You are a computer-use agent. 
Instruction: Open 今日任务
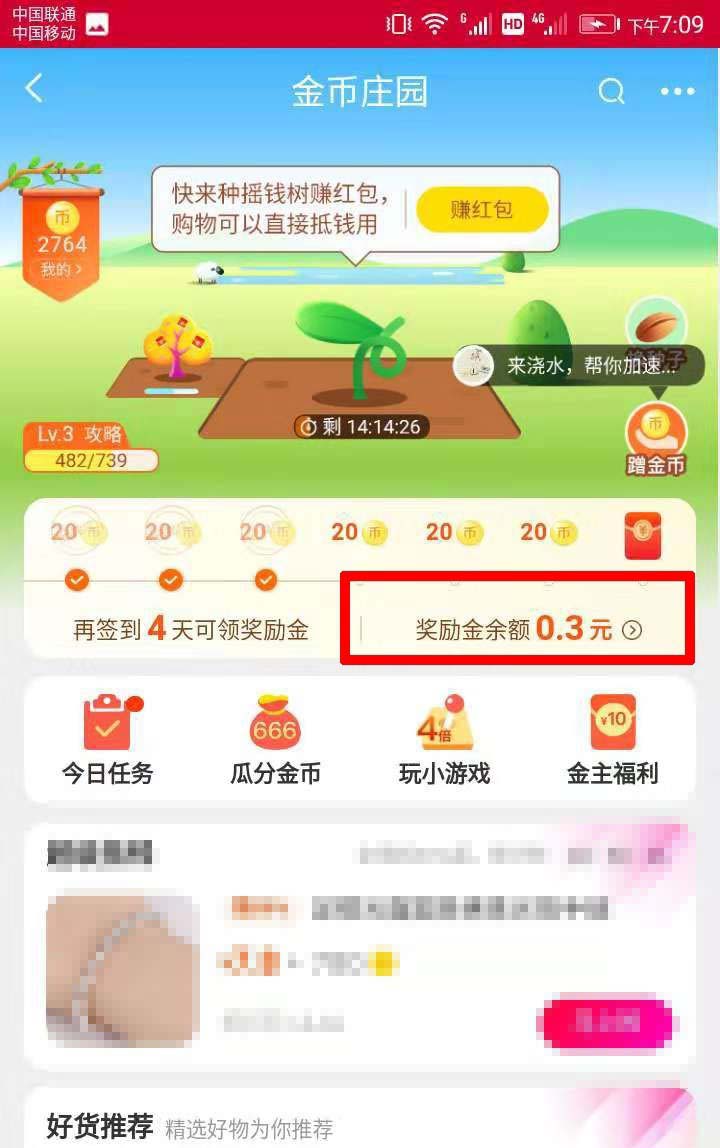click(108, 740)
